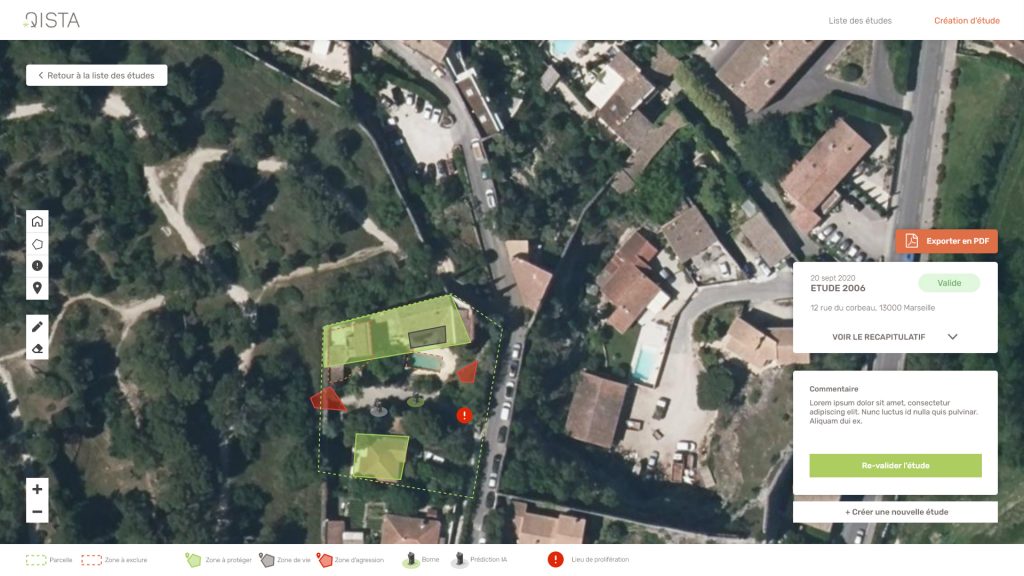The image size is (1024, 576).
Task: Select the alert marker tool
Action: (x=37, y=266)
